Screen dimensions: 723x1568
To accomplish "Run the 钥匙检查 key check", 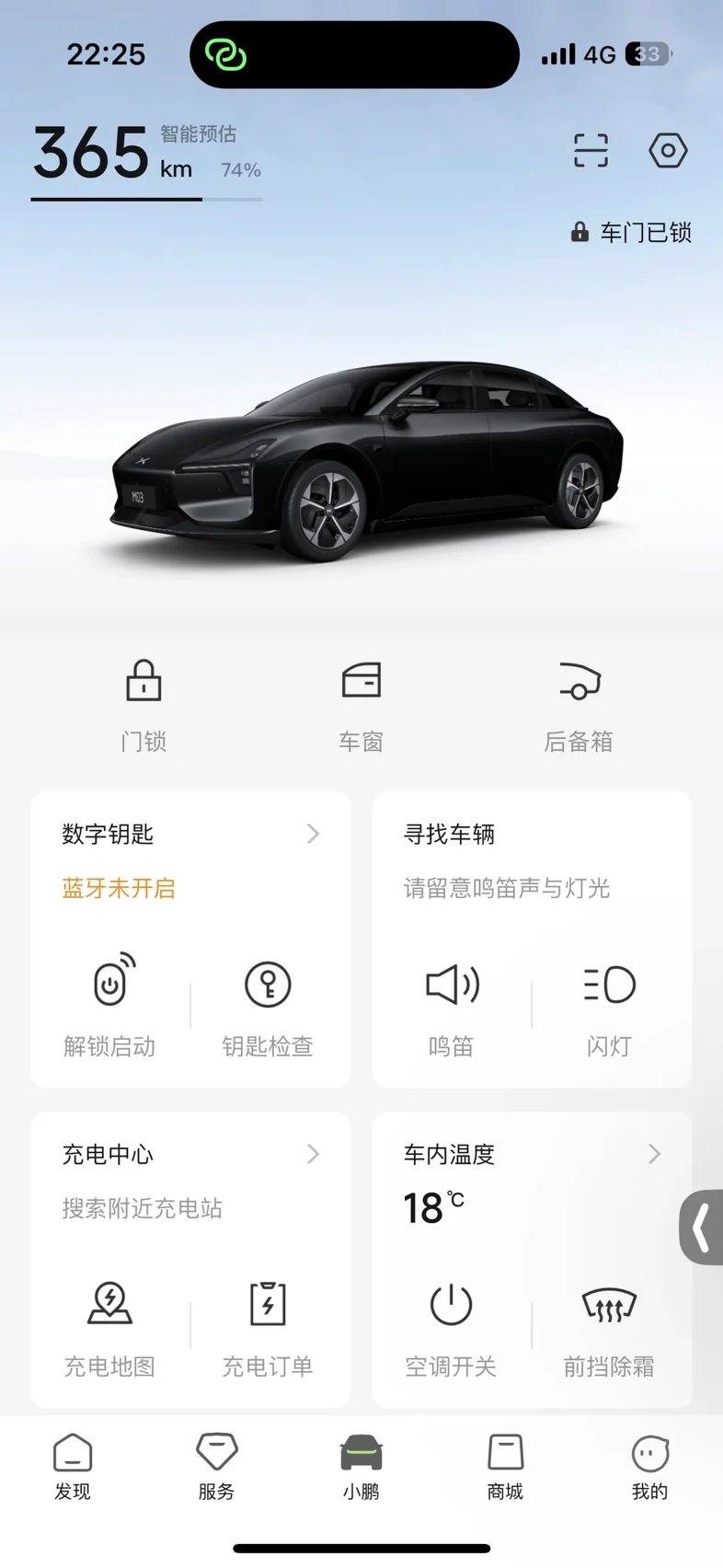I will [268, 1003].
